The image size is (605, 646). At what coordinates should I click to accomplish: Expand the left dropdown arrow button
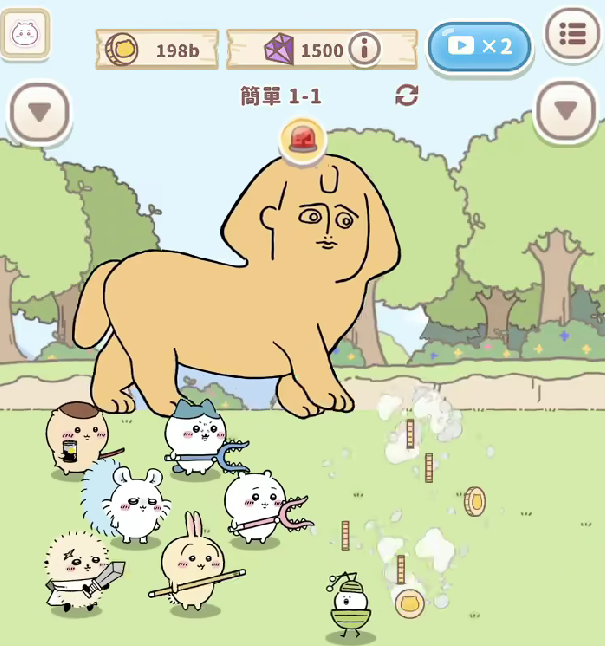40,111
